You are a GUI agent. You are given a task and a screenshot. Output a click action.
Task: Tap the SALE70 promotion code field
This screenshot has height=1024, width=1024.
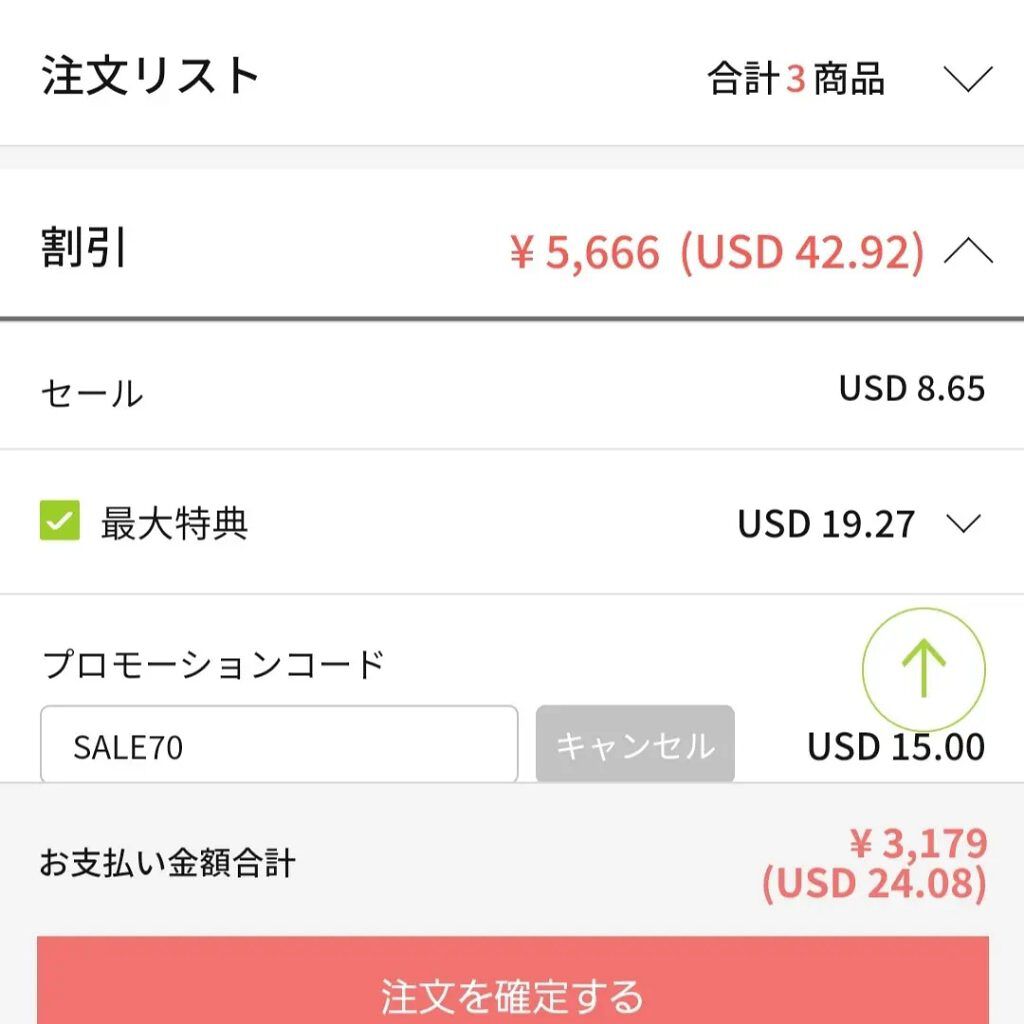click(x=279, y=746)
